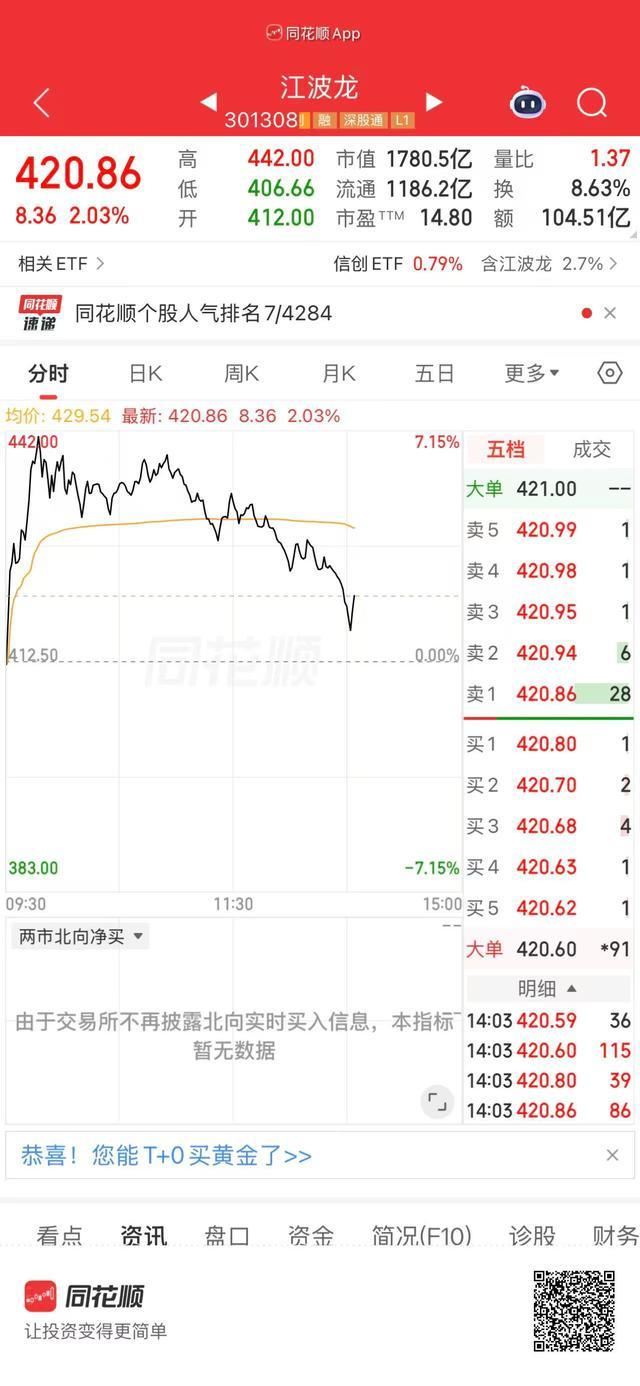
Task: Switch to the next stock arrow
Action: (x=433, y=102)
